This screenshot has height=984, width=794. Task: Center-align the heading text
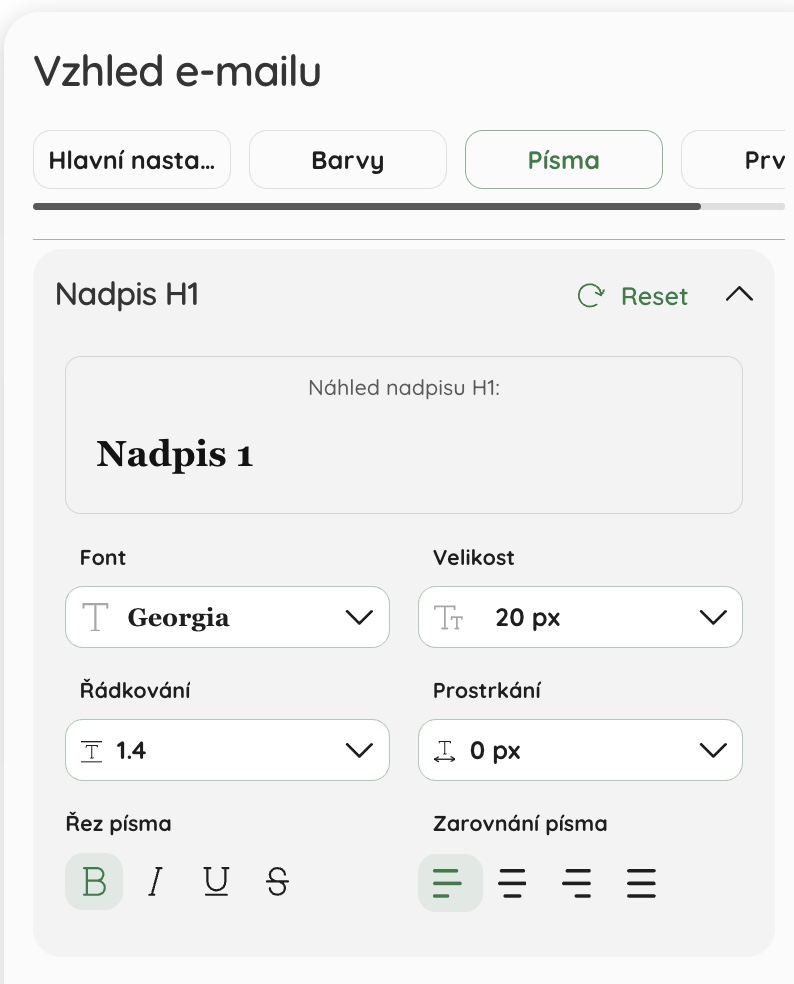tap(513, 883)
